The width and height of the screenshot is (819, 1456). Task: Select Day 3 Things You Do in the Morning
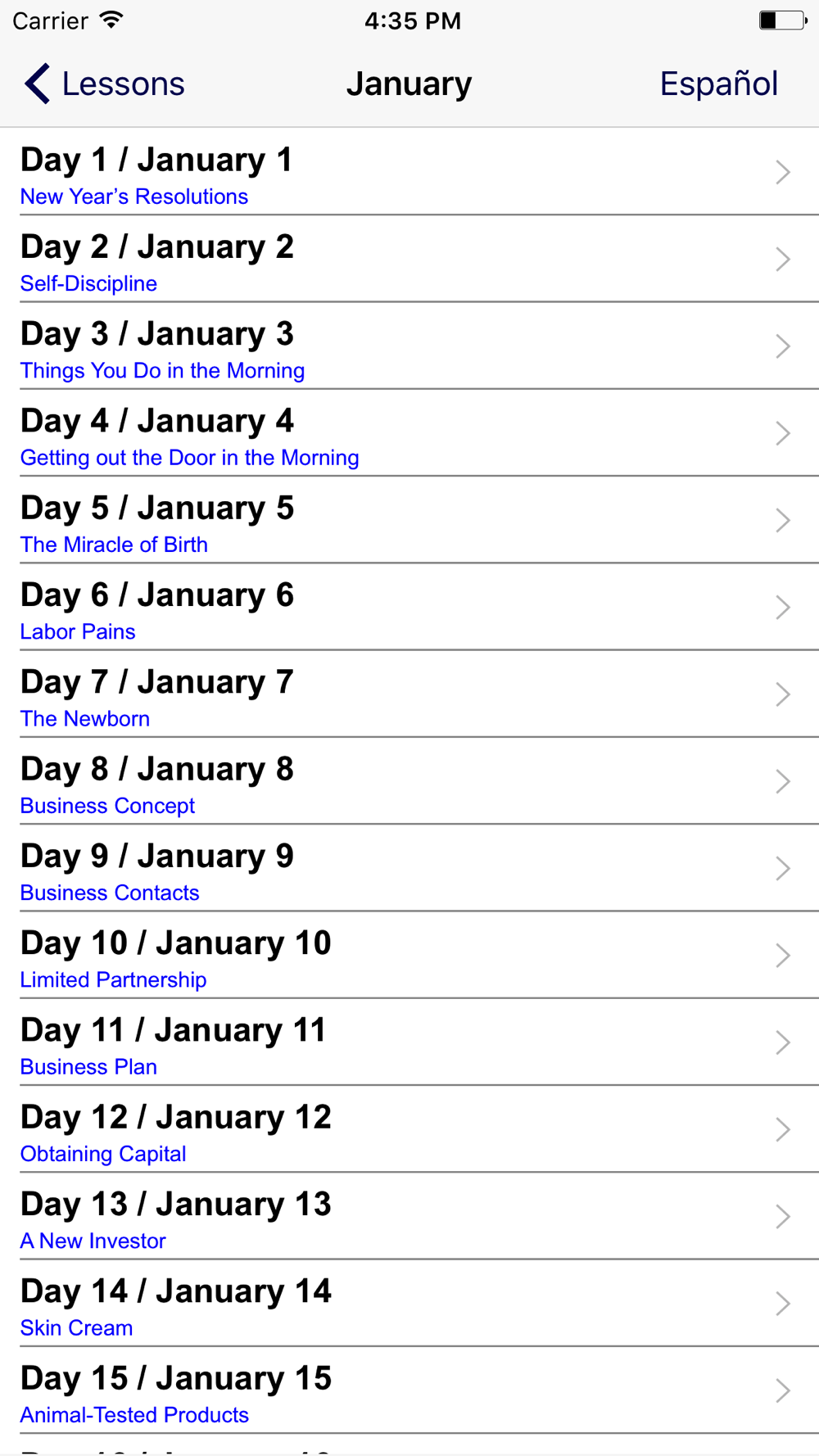[409, 346]
